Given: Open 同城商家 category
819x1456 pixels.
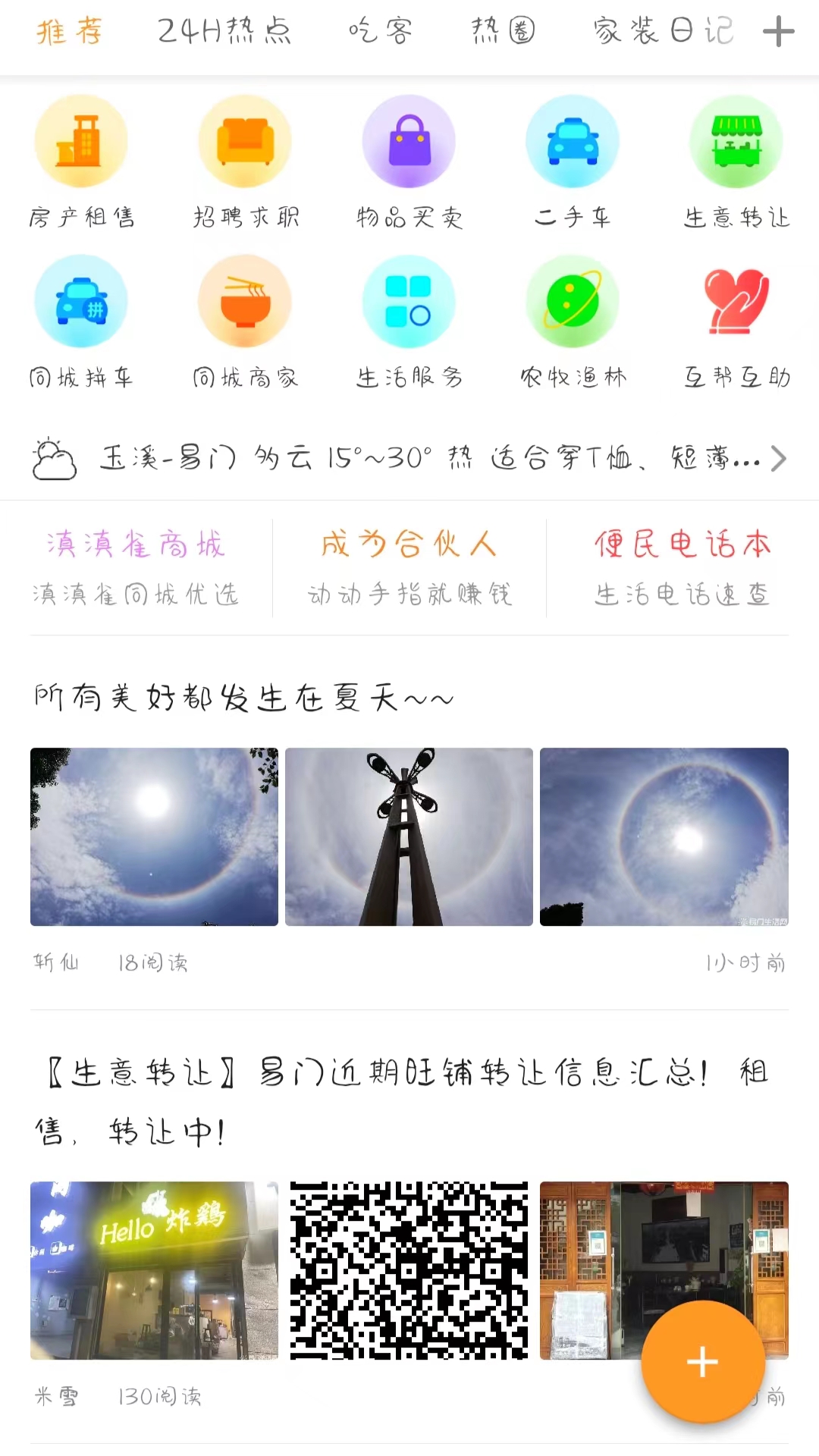Looking at the screenshot, I should click(x=245, y=322).
